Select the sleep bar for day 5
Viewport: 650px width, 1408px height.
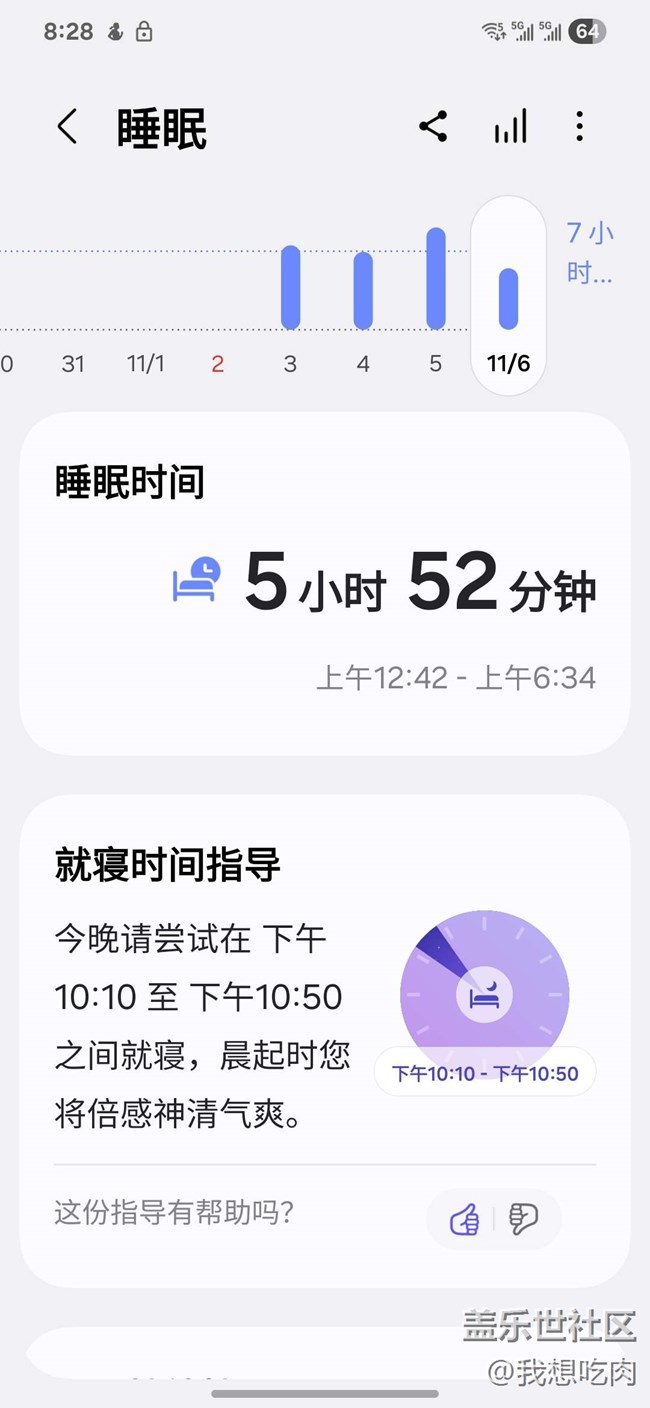(x=436, y=278)
